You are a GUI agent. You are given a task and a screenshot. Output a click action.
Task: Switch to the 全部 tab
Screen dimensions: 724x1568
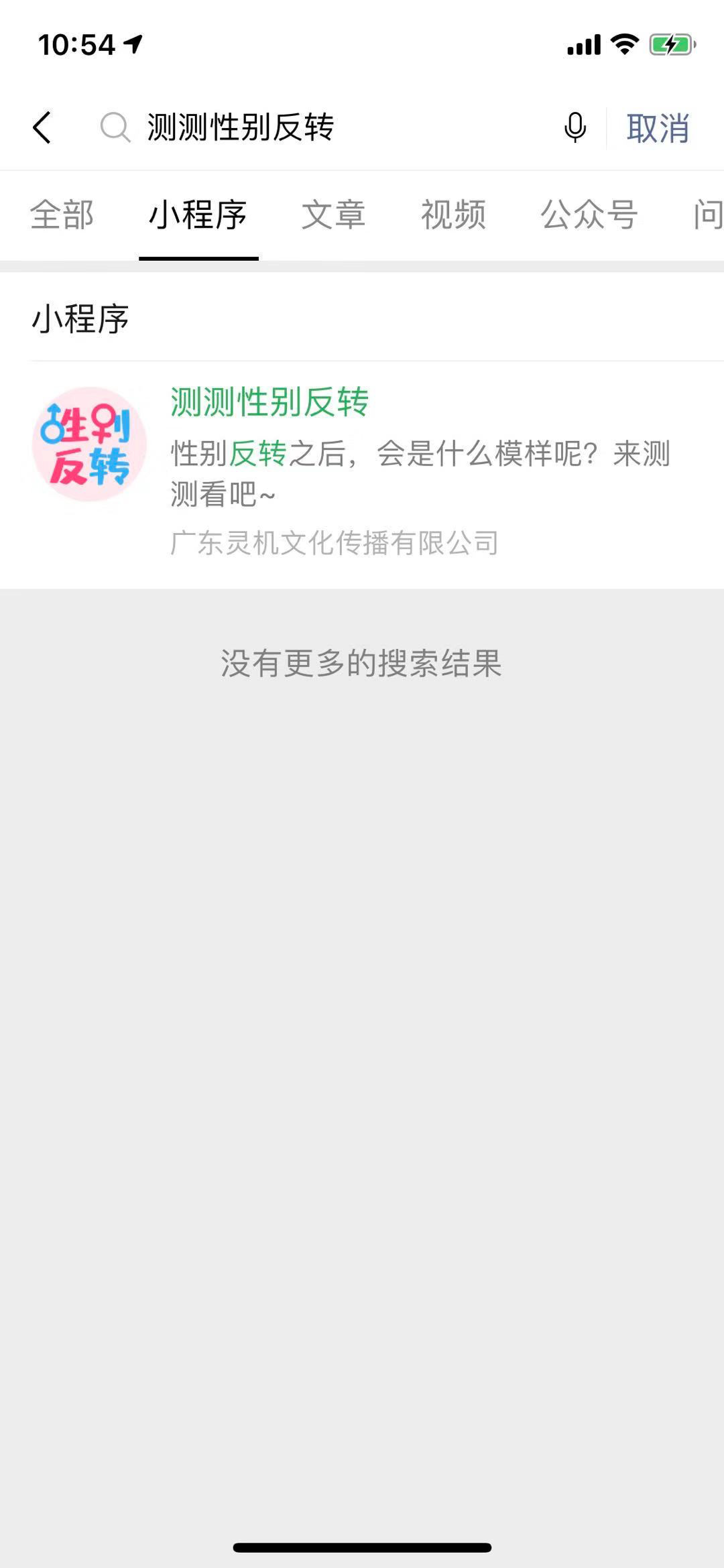tap(62, 215)
